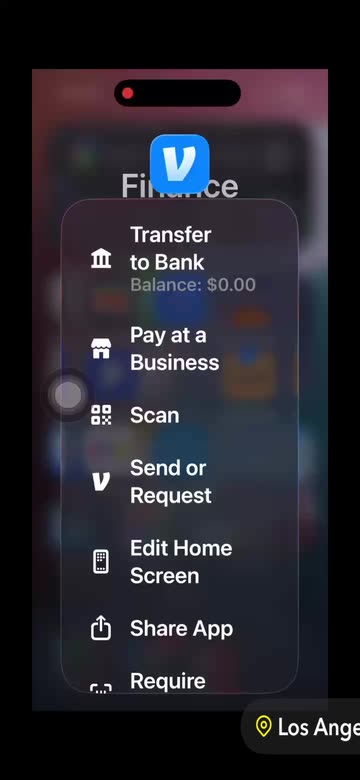Viewport: 360px width, 780px height.
Task: Tap Edit Home Screen
Action: tap(180, 562)
